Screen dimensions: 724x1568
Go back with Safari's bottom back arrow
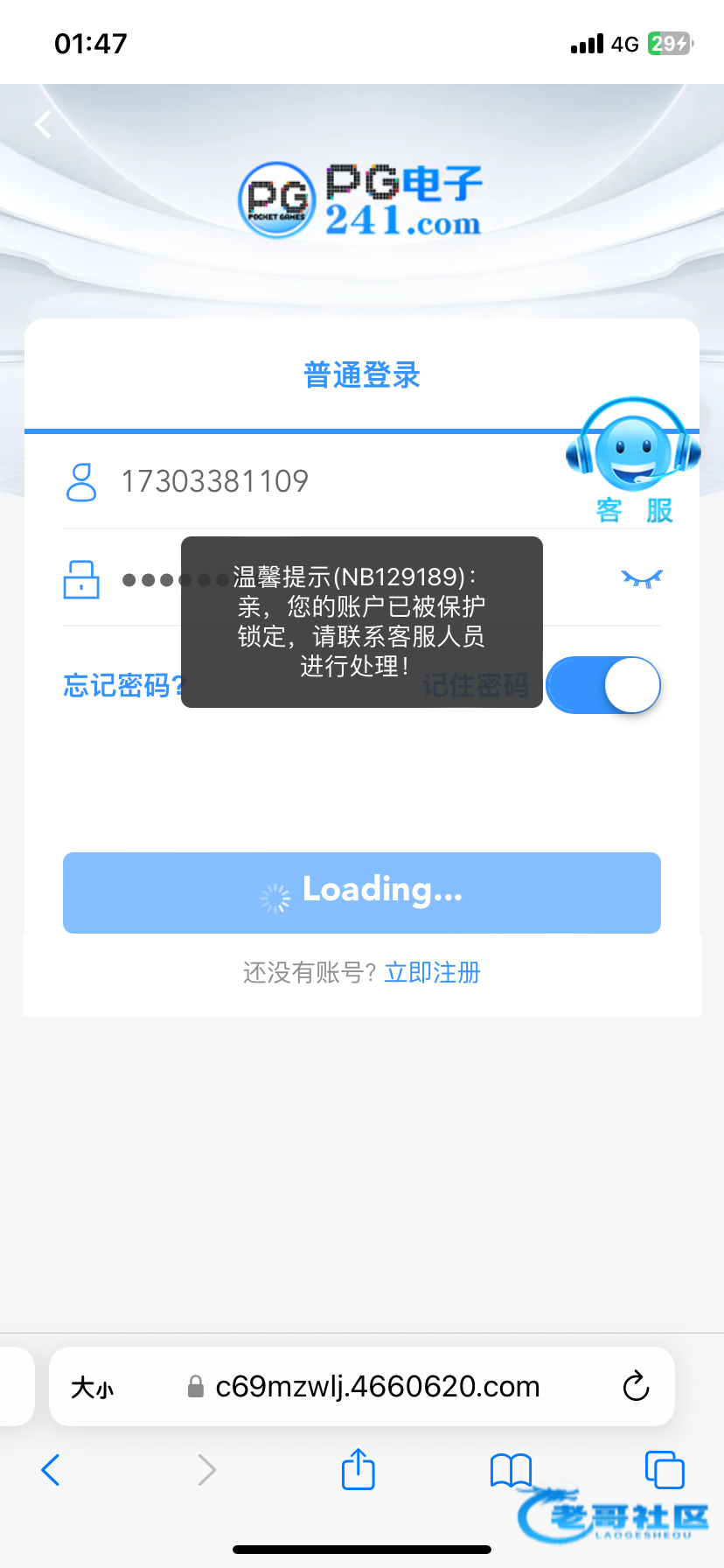51,1470
